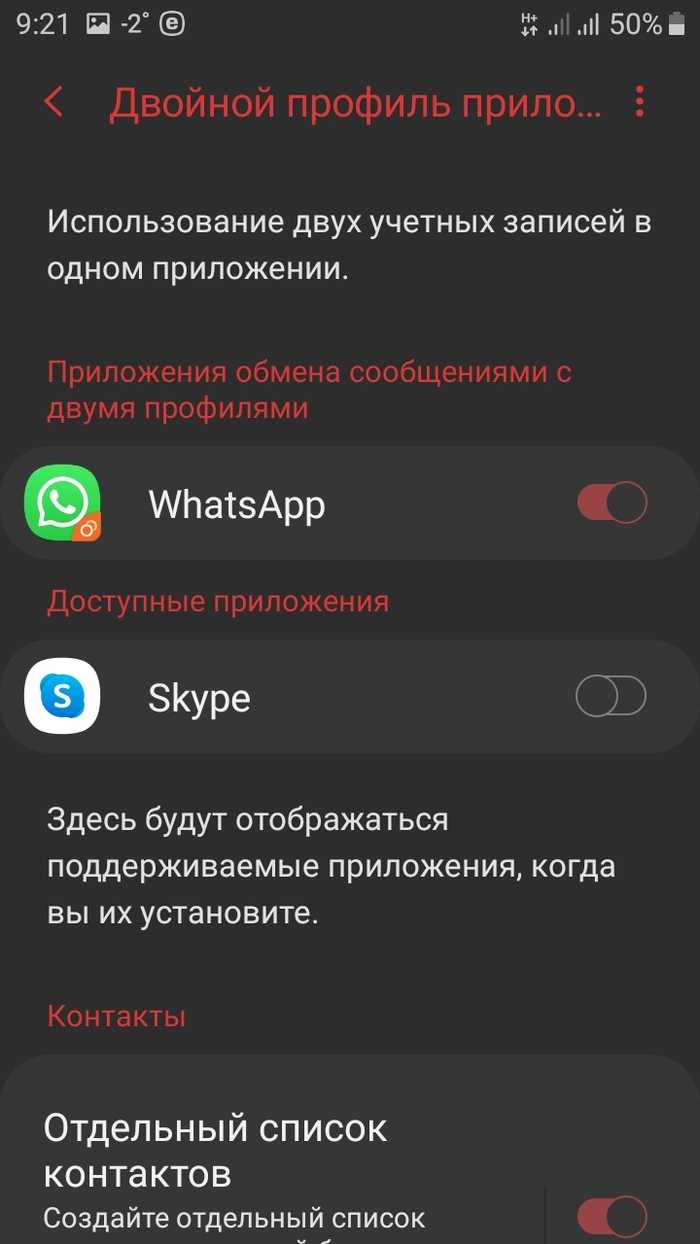This screenshot has height=1244, width=700.
Task: Disable the WhatsApp dual profile switch
Action: coord(612,503)
